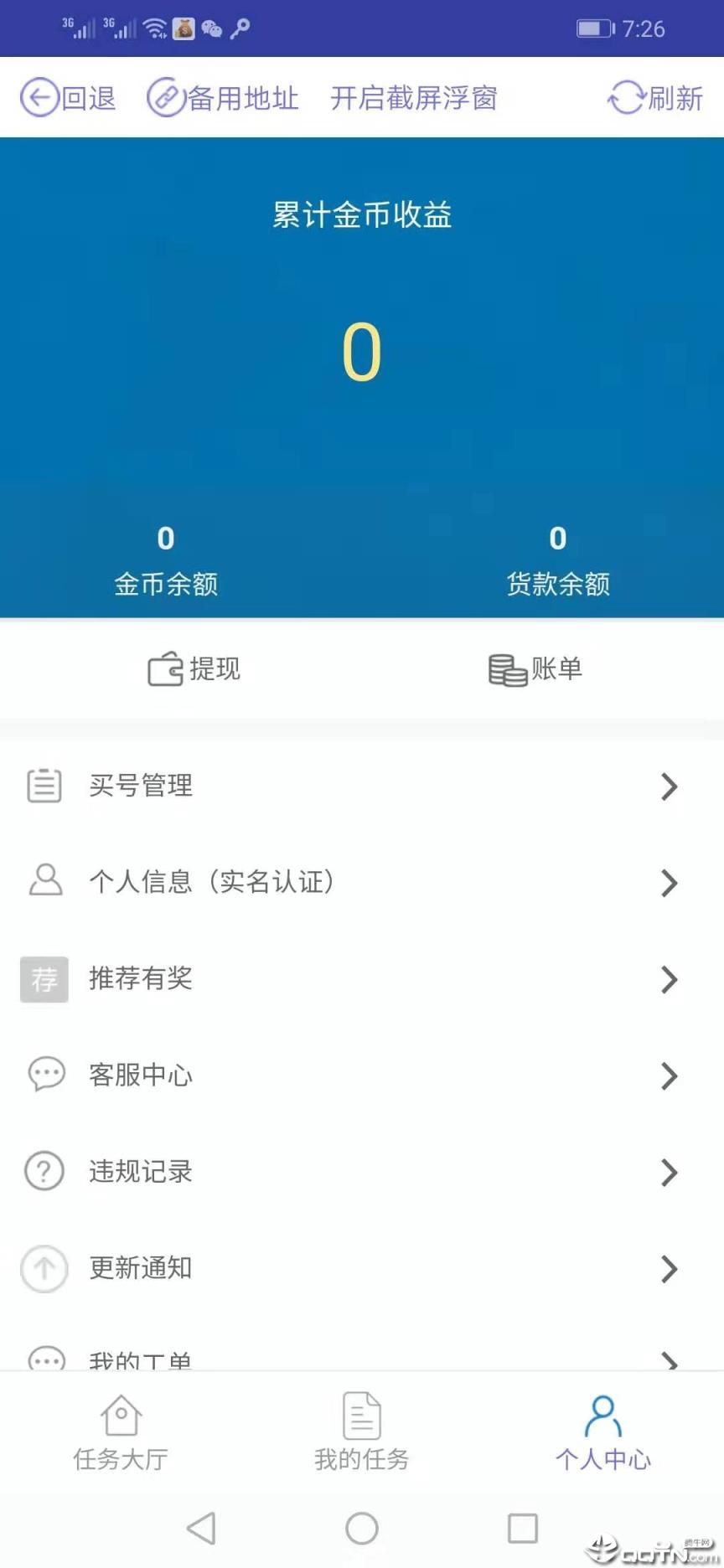The height and width of the screenshot is (1568, 724).
Task: Enable 开启截屏浮窗 floating window
Action: [x=414, y=98]
